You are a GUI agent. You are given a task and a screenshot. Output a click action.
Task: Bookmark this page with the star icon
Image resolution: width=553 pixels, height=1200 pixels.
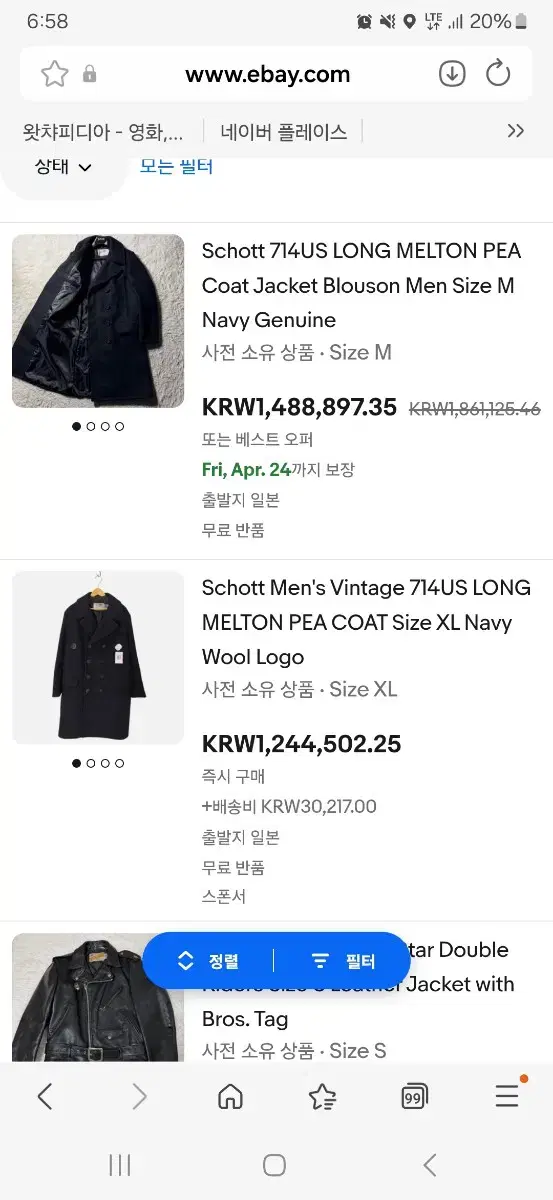(55, 73)
